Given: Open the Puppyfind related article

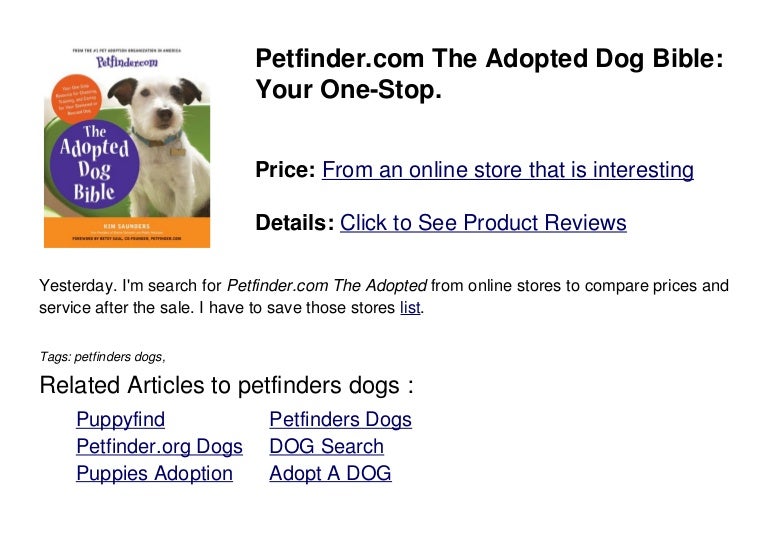Looking at the screenshot, I should click(x=120, y=420).
